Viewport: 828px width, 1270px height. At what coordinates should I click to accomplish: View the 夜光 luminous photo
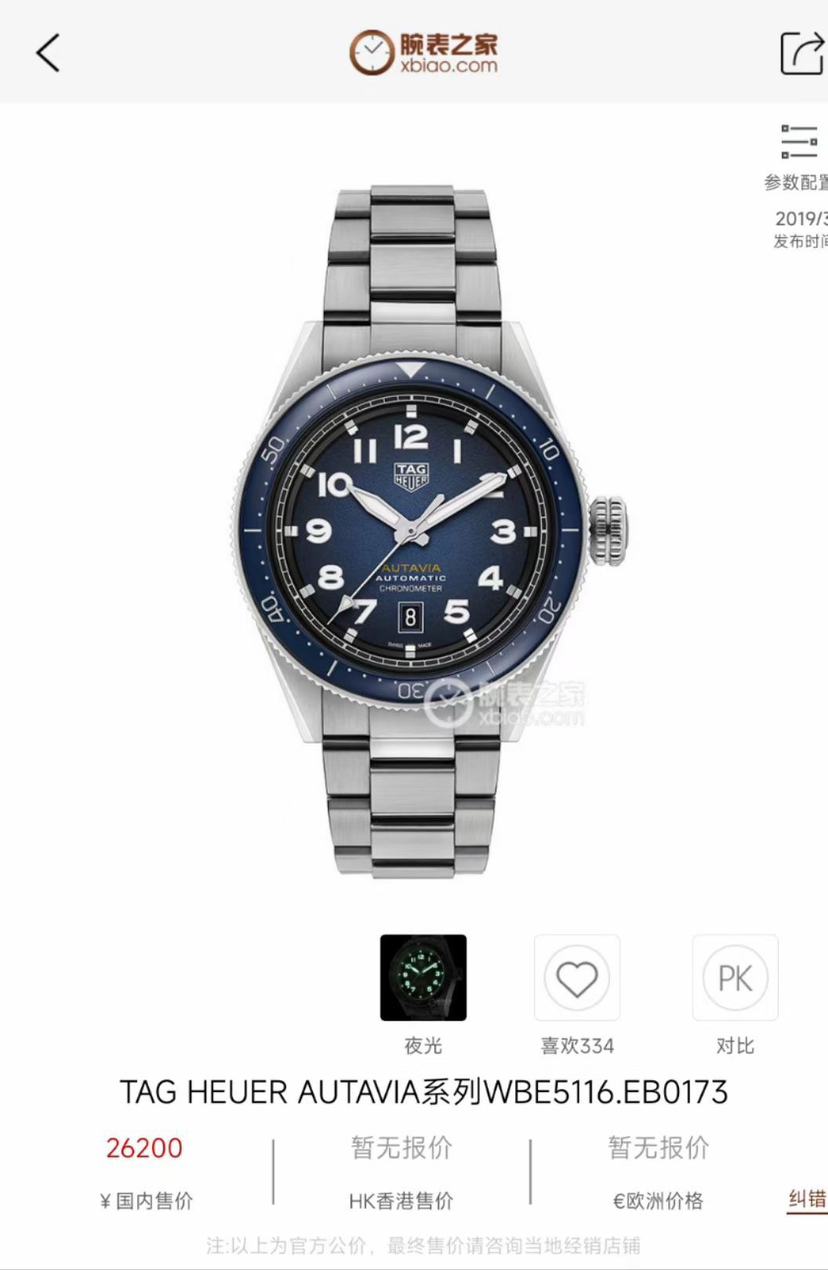pyautogui.click(x=423, y=977)
